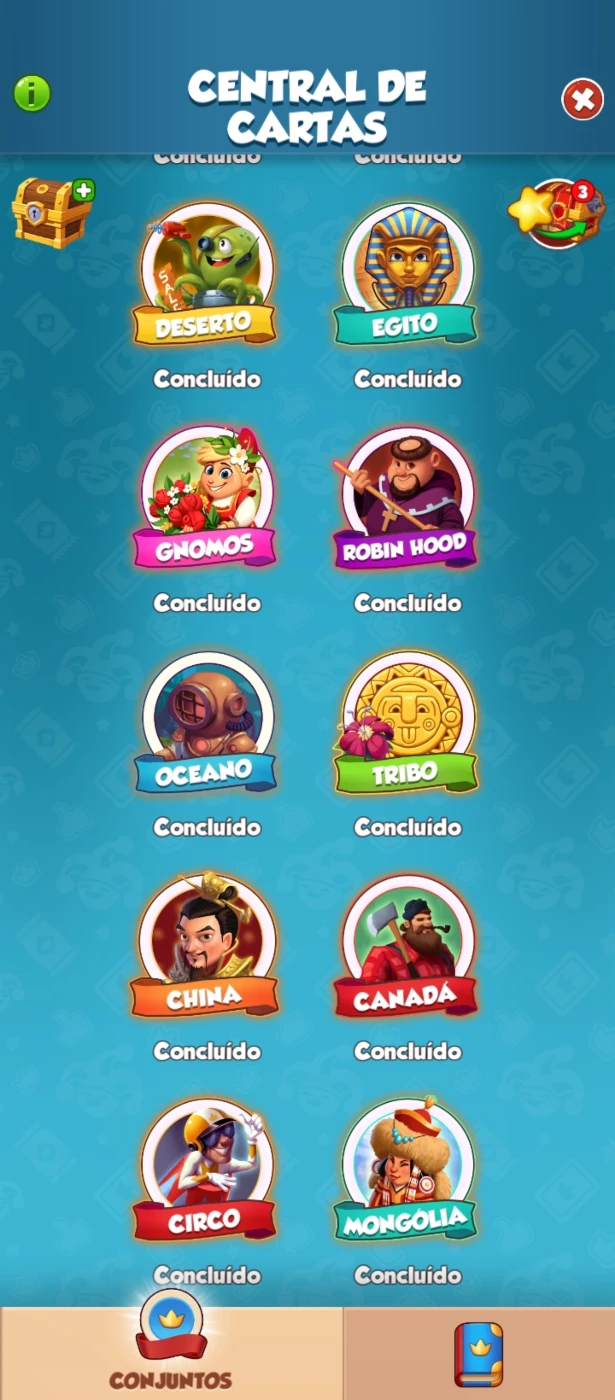Close the Central de Cartas screen

coord(582,100)
